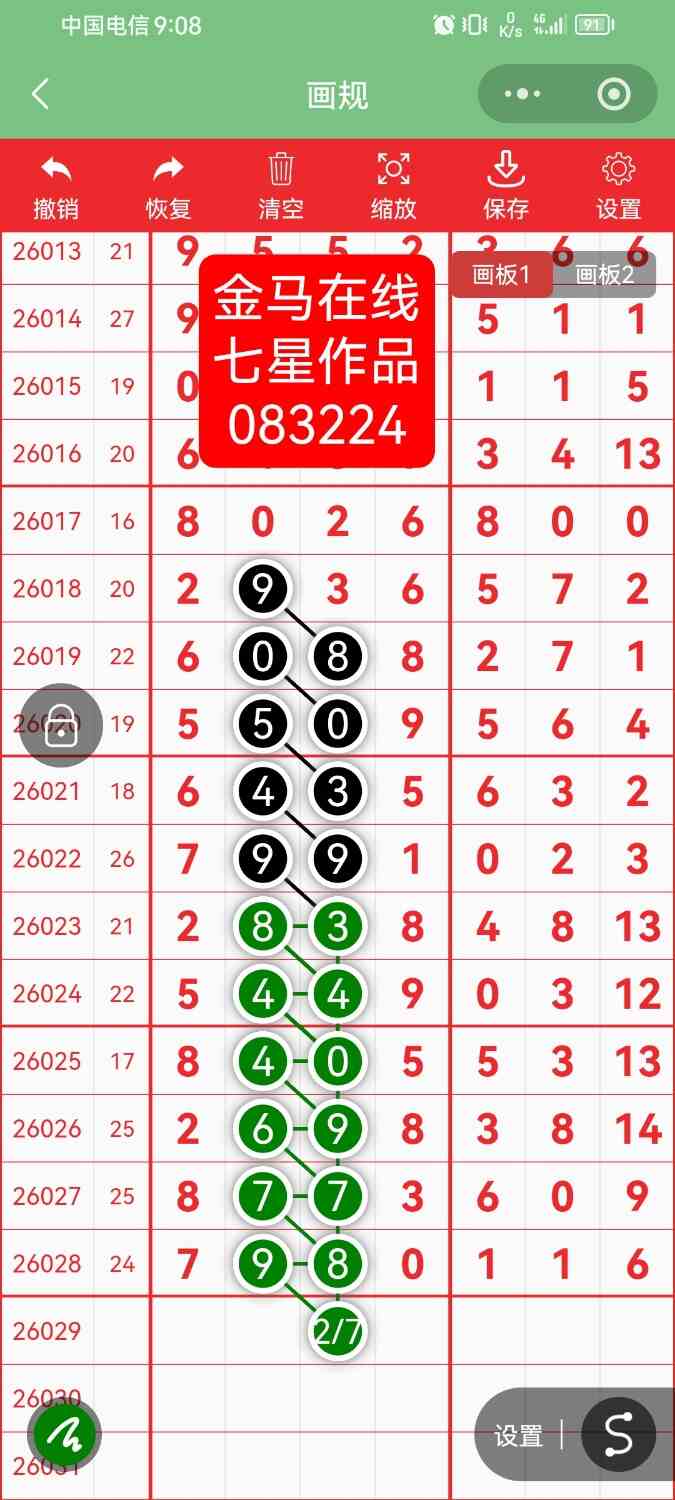Screen dimensions: 675x1500
Task: Tap the green pen drawing button
Action: point(65,1435)
